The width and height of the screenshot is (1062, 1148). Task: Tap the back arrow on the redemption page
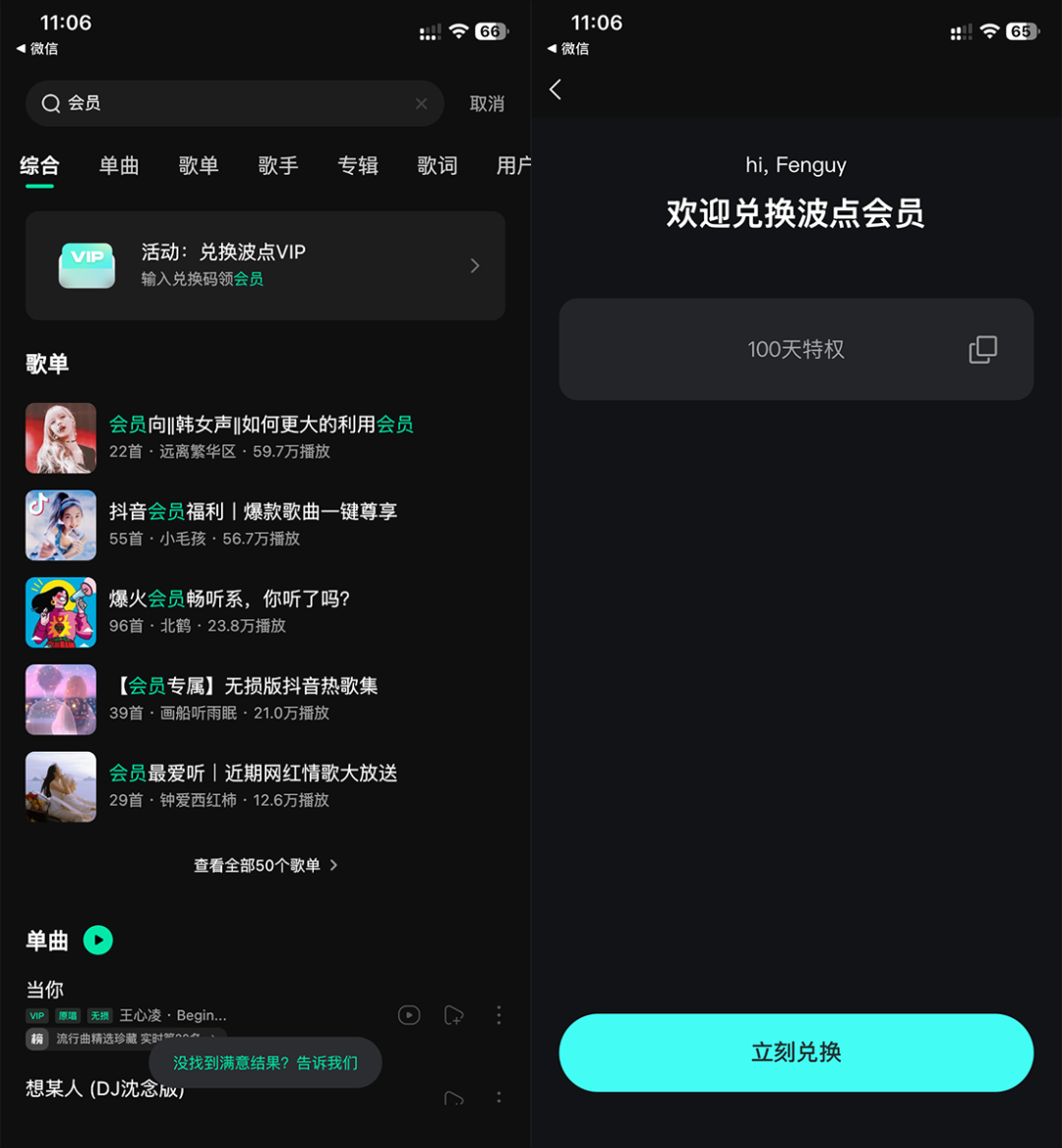[x=556, y=89]
